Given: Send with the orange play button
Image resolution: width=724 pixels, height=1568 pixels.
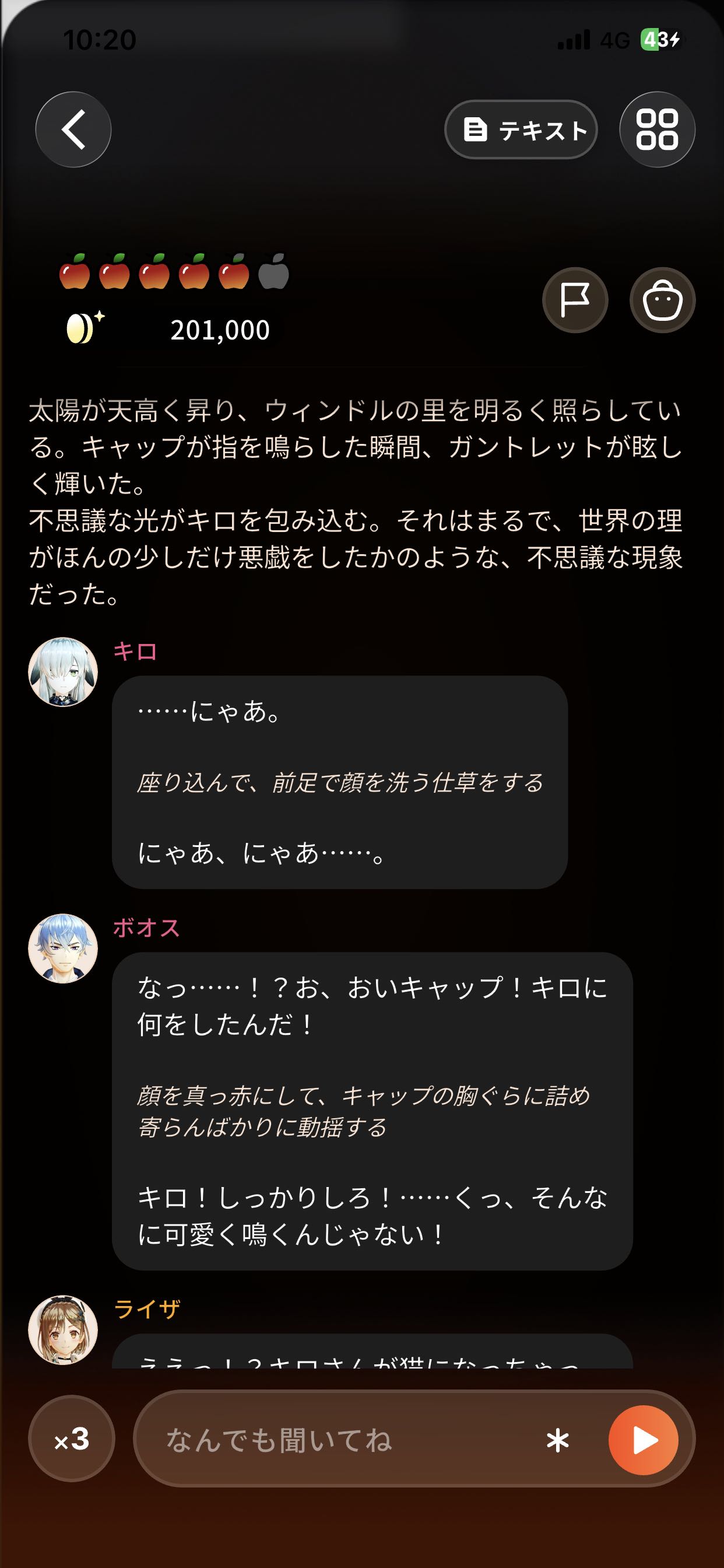Looking at the screenshot, I should tap(644, 1440).
